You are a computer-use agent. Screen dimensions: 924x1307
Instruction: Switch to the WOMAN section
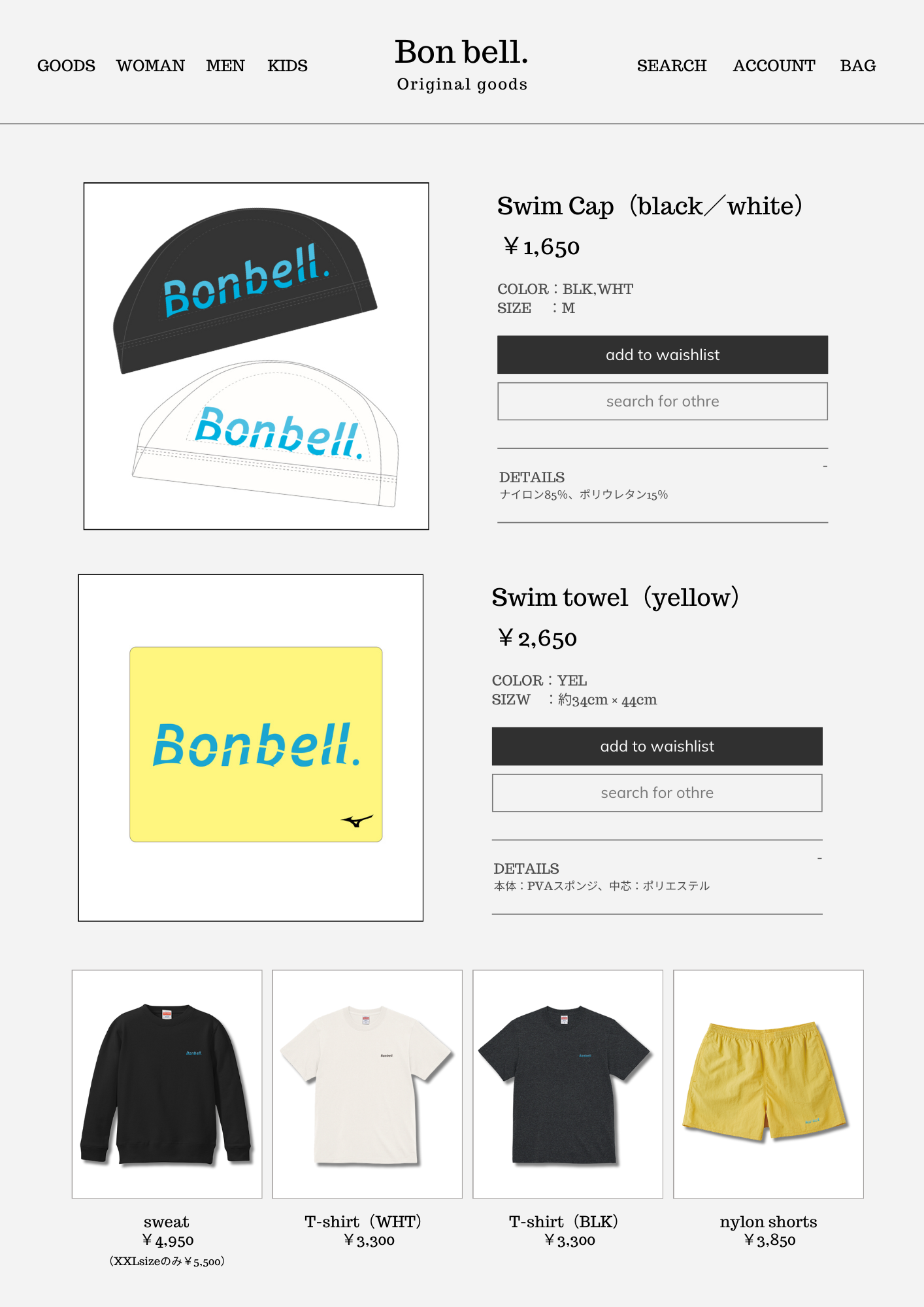pyautogui.click(x=150, y=66)
